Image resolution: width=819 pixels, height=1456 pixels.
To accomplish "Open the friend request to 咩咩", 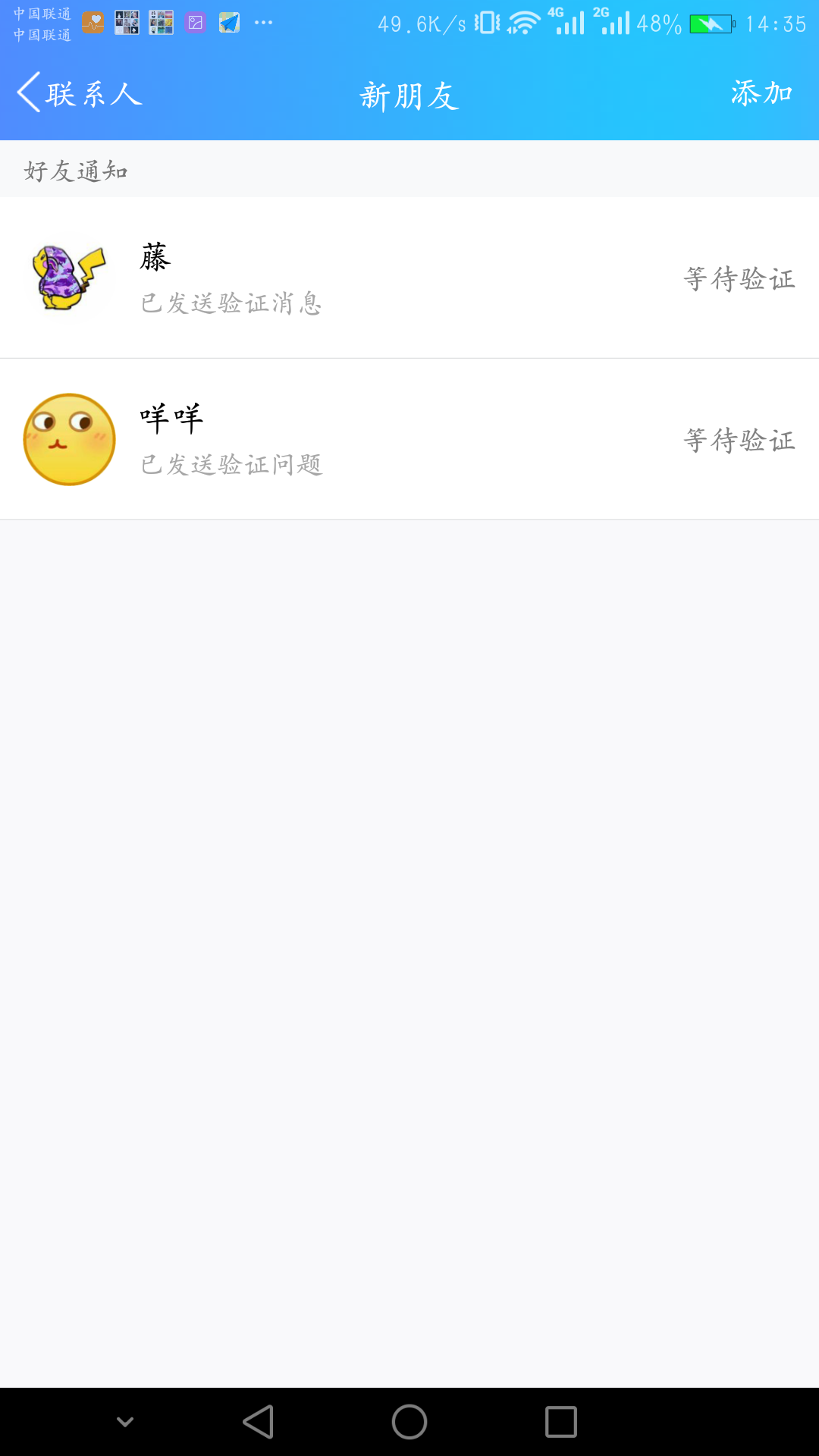I will pos(409,440).
